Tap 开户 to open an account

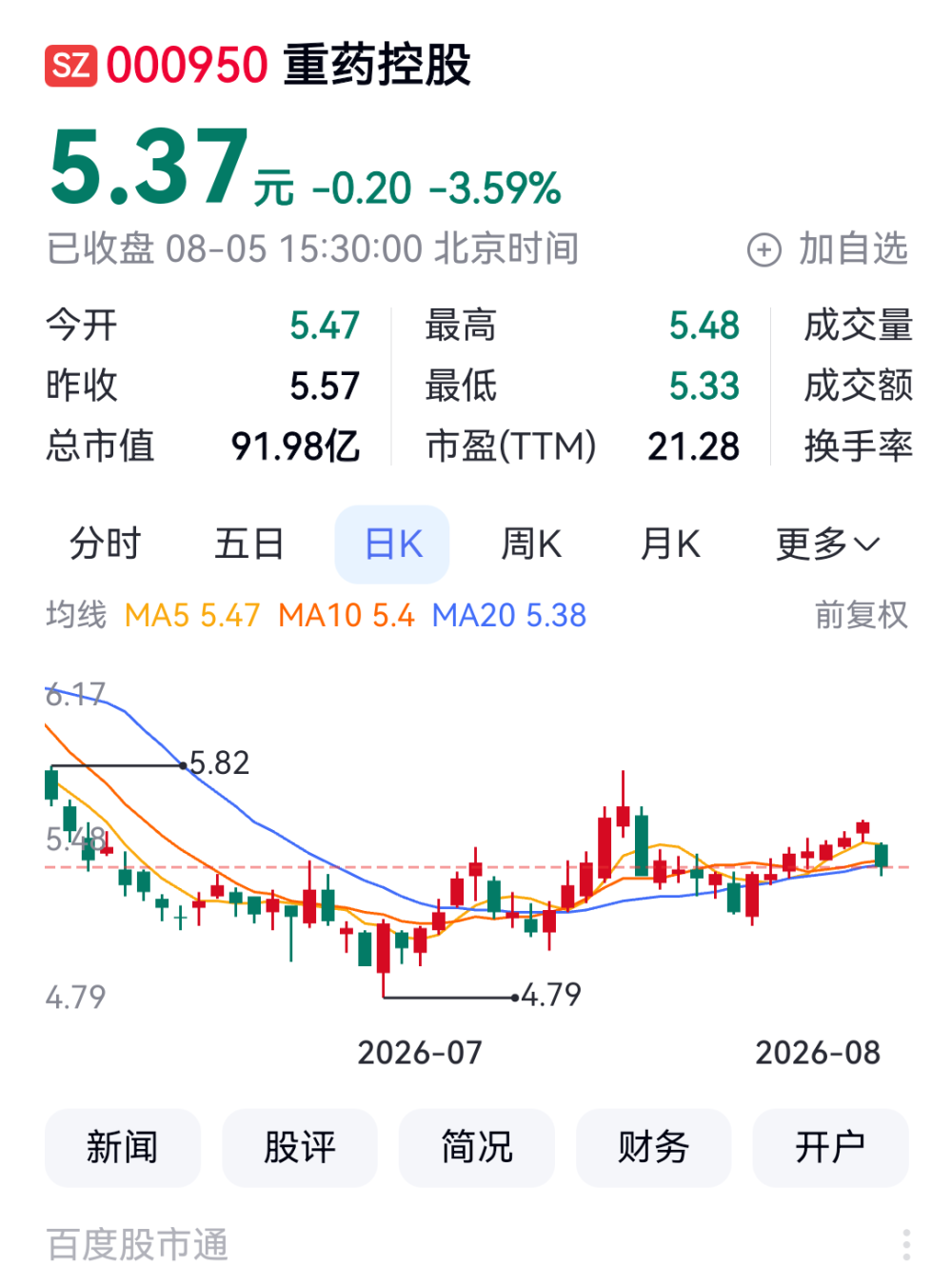pyautogui.click(x=830, y=1147)
